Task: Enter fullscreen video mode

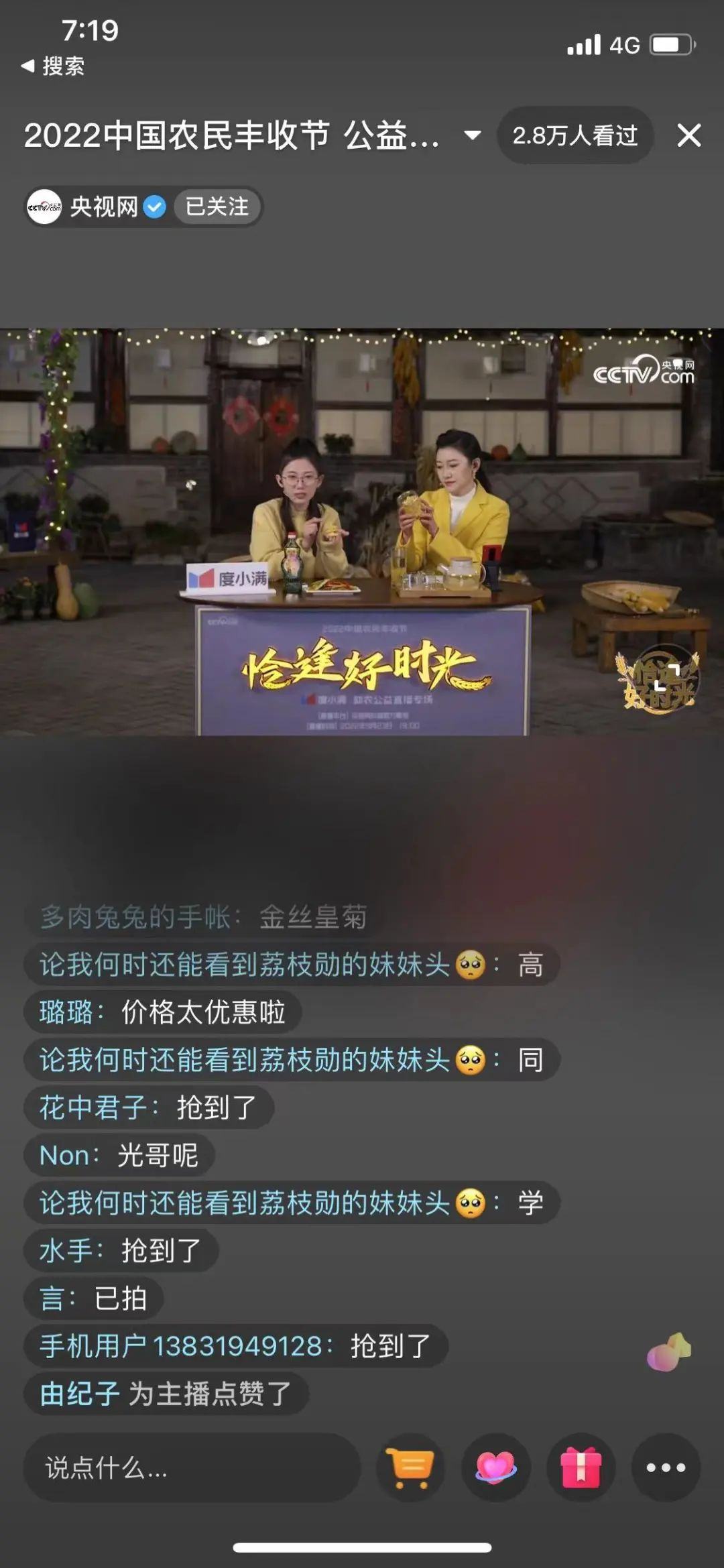Action: (666, 678)
